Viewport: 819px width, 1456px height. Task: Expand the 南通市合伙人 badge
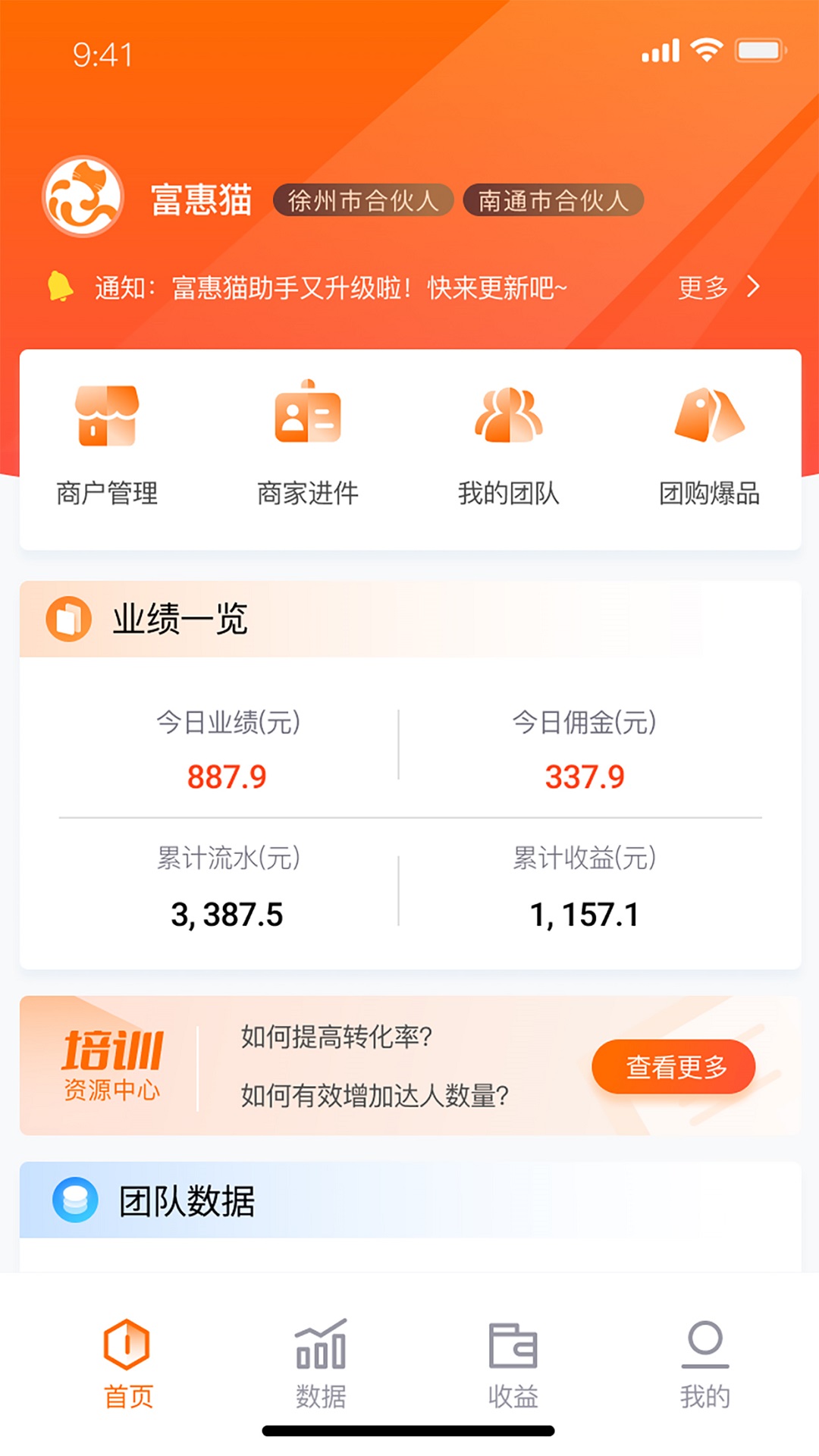[x=553, y=200]
